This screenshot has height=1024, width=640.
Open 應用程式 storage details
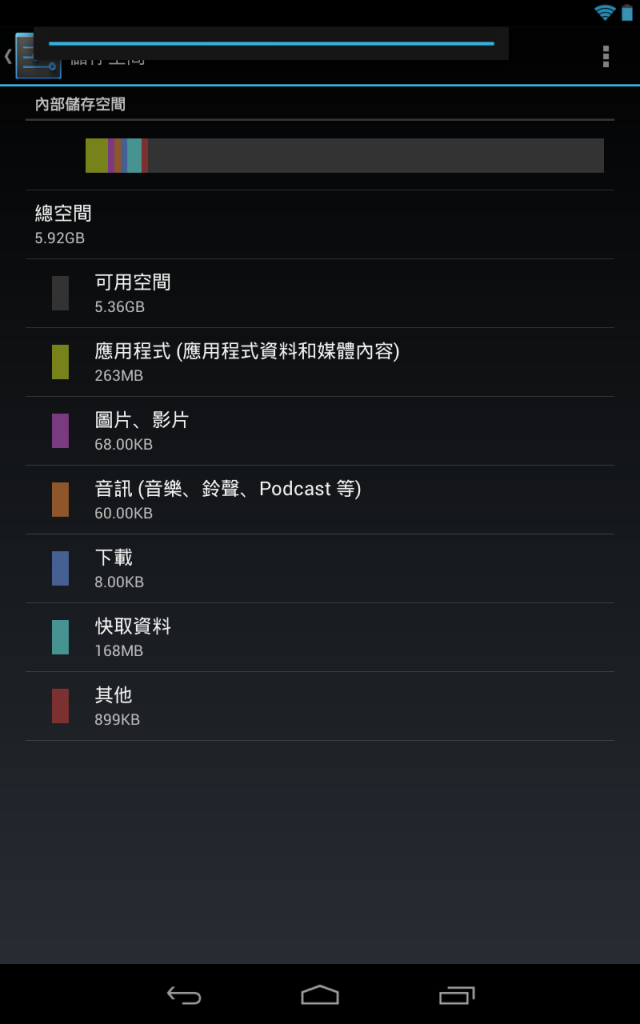320,362
